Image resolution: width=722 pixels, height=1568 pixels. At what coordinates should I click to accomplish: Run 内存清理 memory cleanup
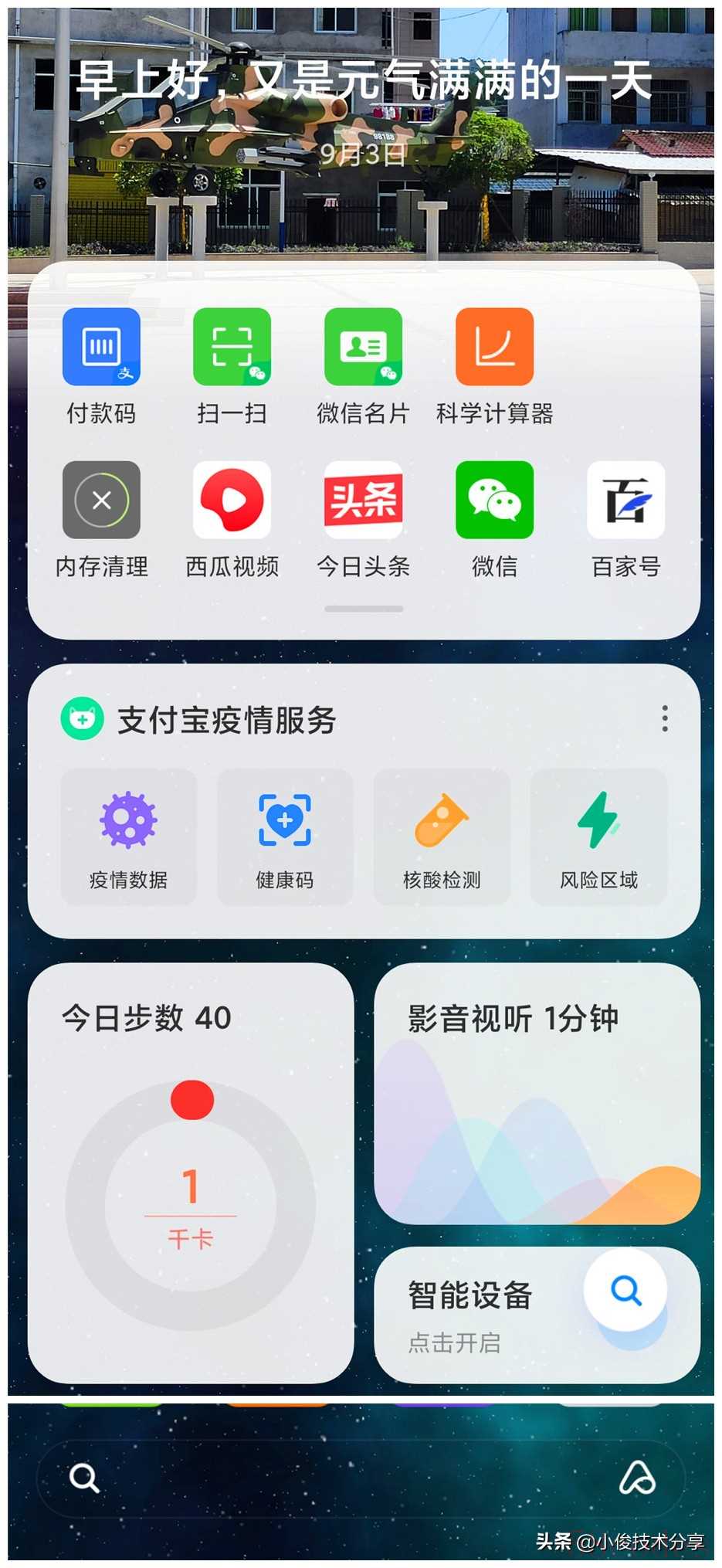click(x=101, y=501)
